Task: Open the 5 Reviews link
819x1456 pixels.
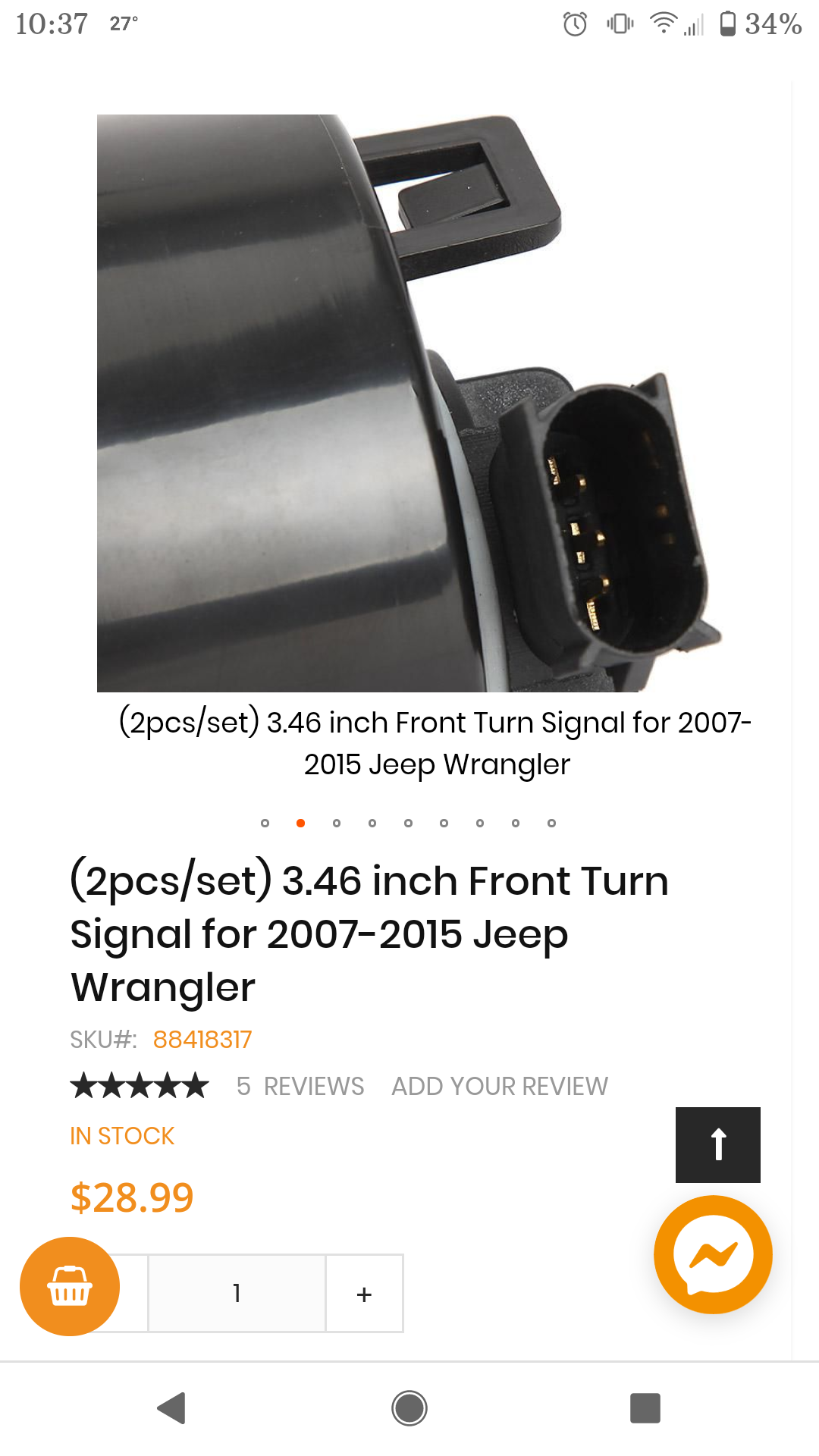Action: [x=300, y=1086]
